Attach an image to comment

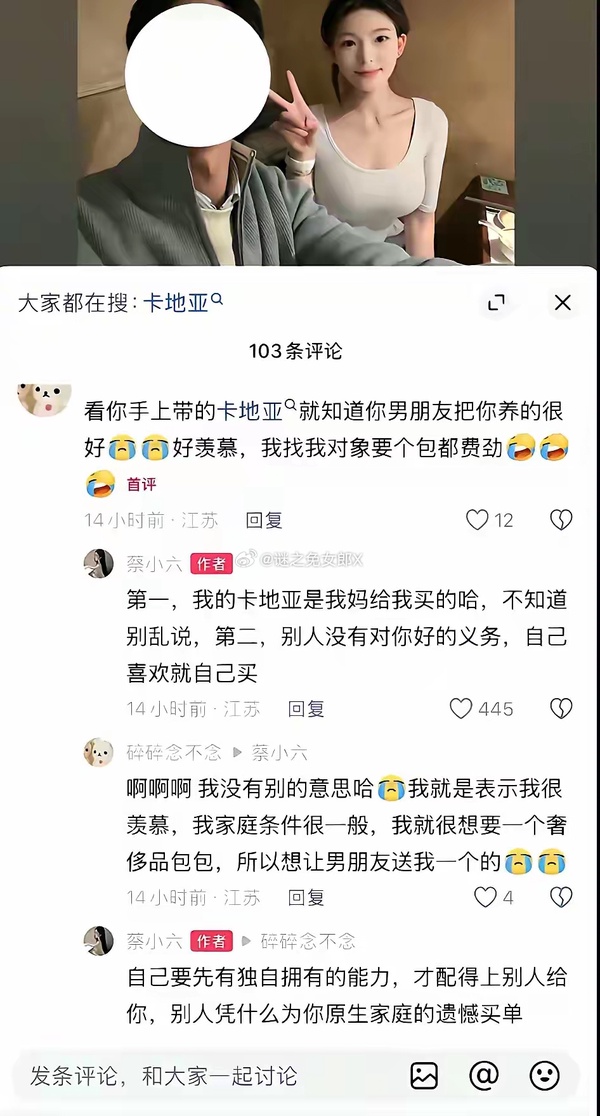(424, 1075)
